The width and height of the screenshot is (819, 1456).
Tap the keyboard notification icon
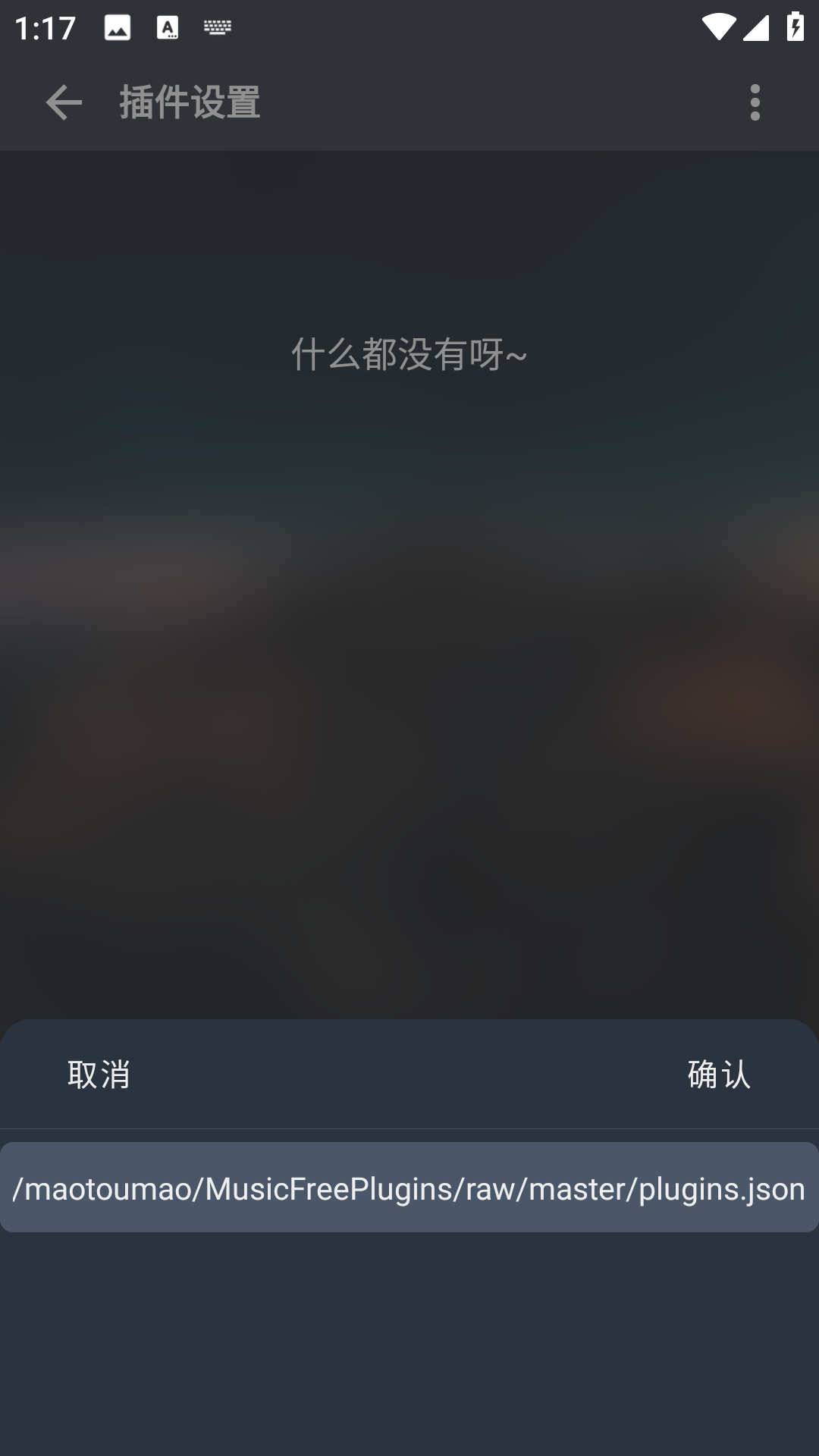pos(217,27)
